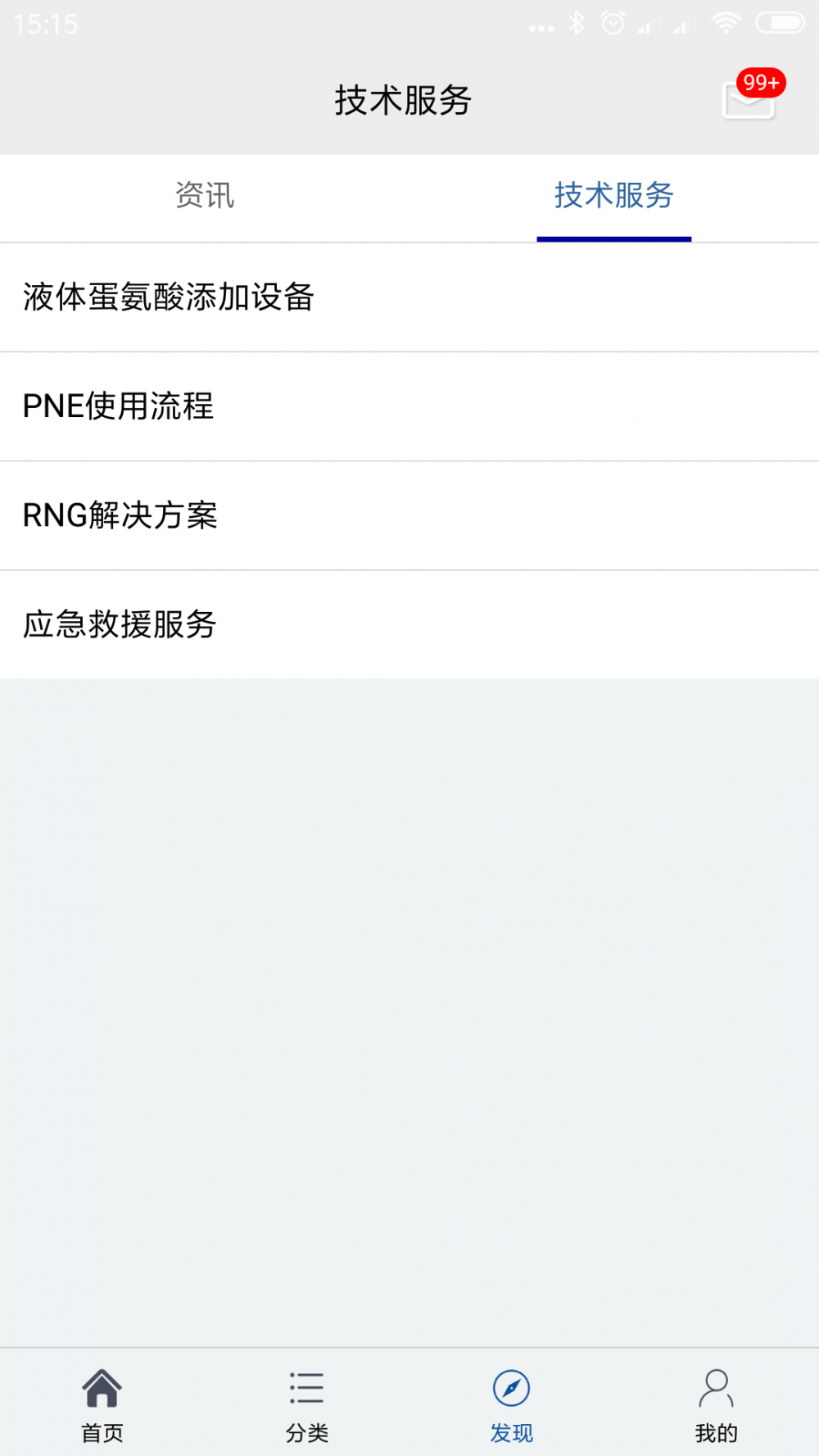
Task: Open 液体蛋氨酸添加设备 entry
Action: (409, 297)
